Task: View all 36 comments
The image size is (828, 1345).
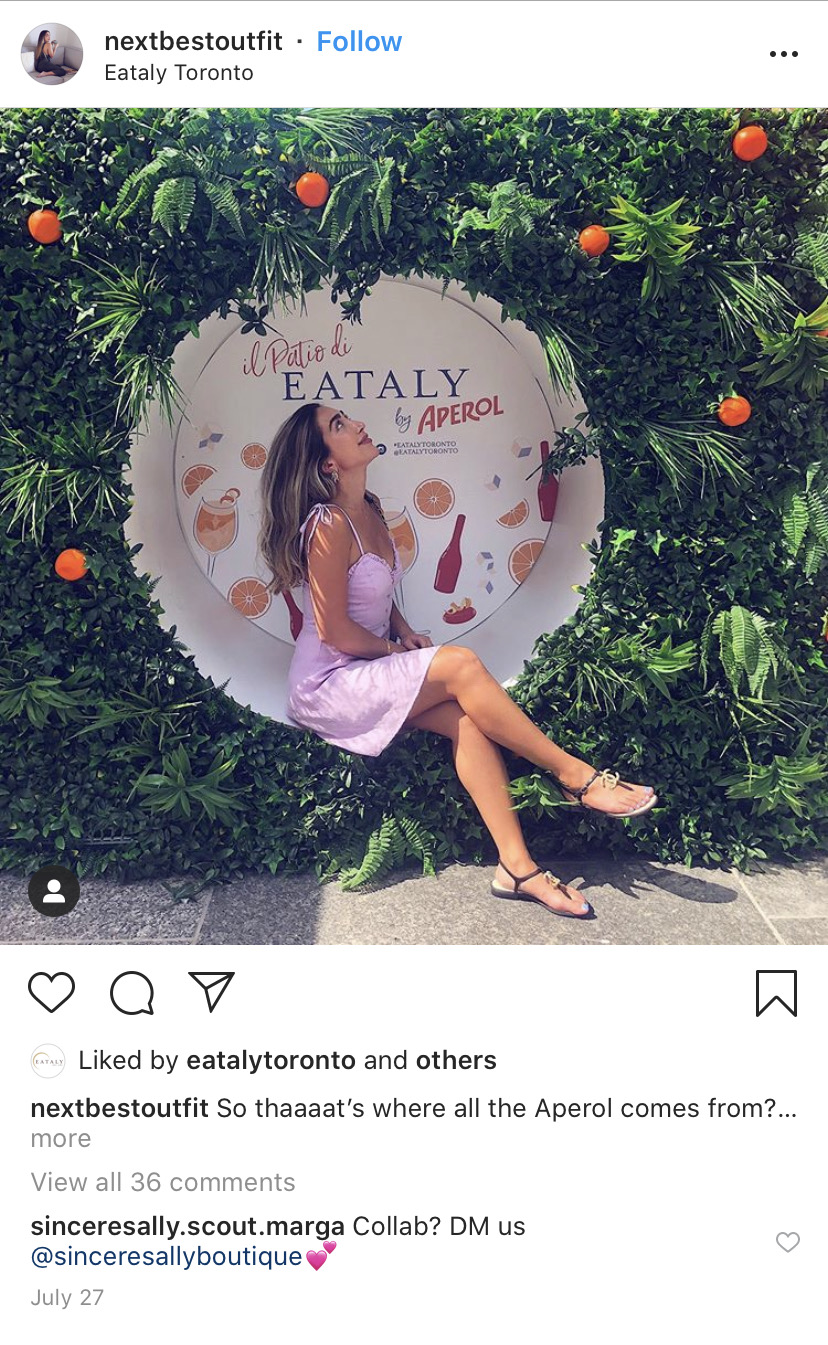Action: [163, 1182]
